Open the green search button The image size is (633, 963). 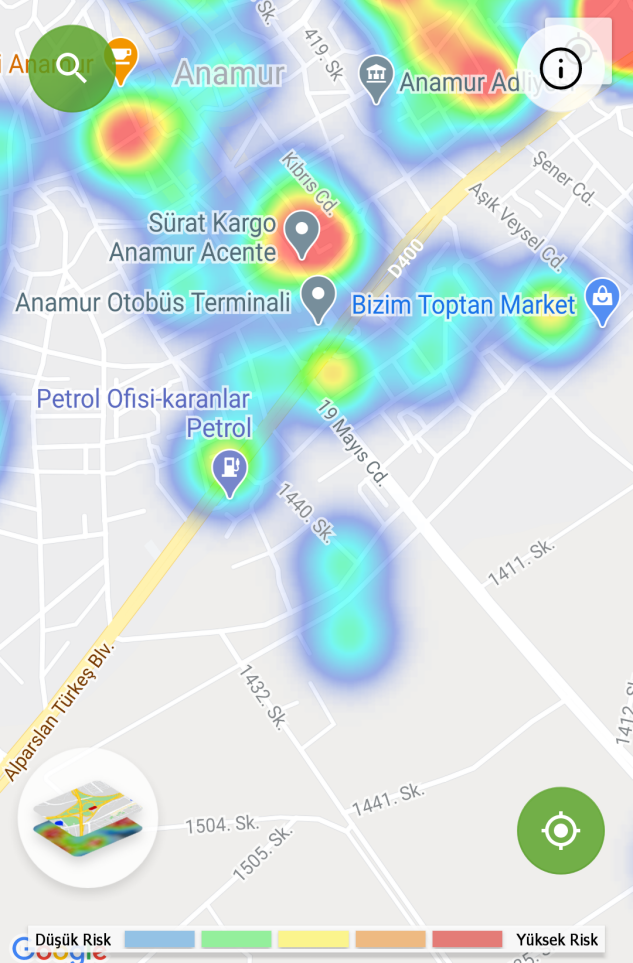point(72,68)
